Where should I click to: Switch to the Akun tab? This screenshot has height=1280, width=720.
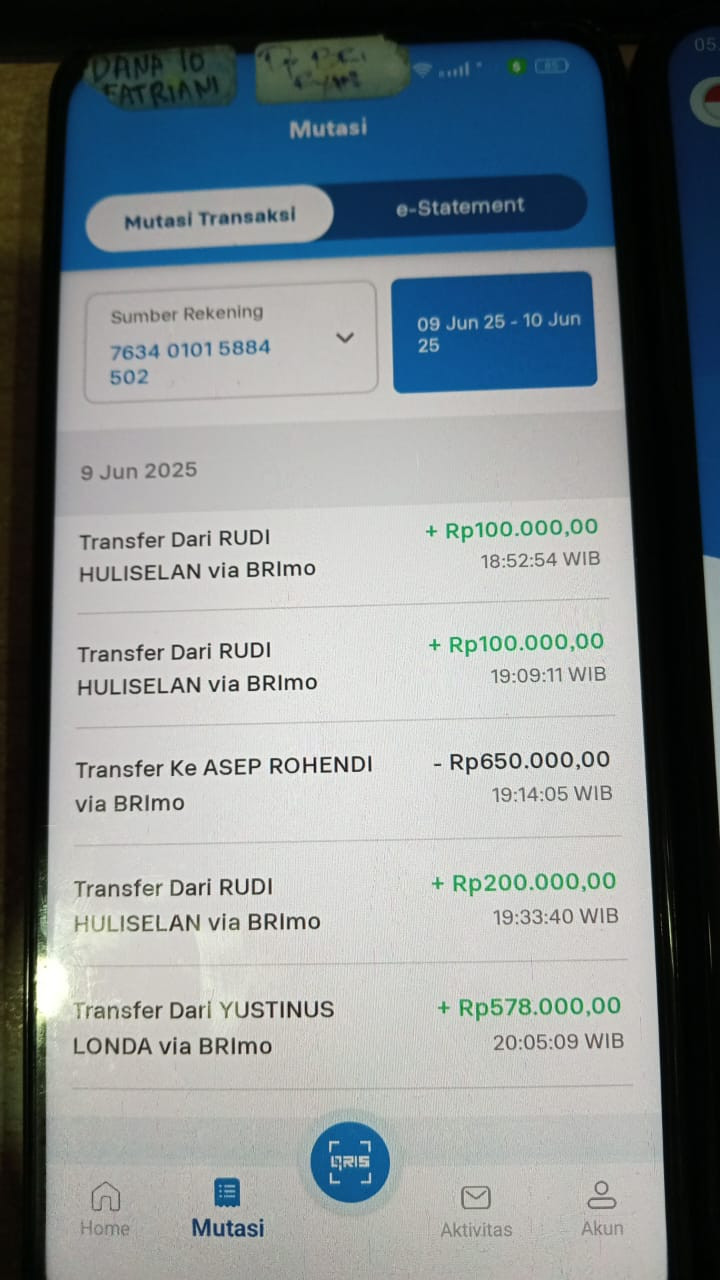(602, 1208)
